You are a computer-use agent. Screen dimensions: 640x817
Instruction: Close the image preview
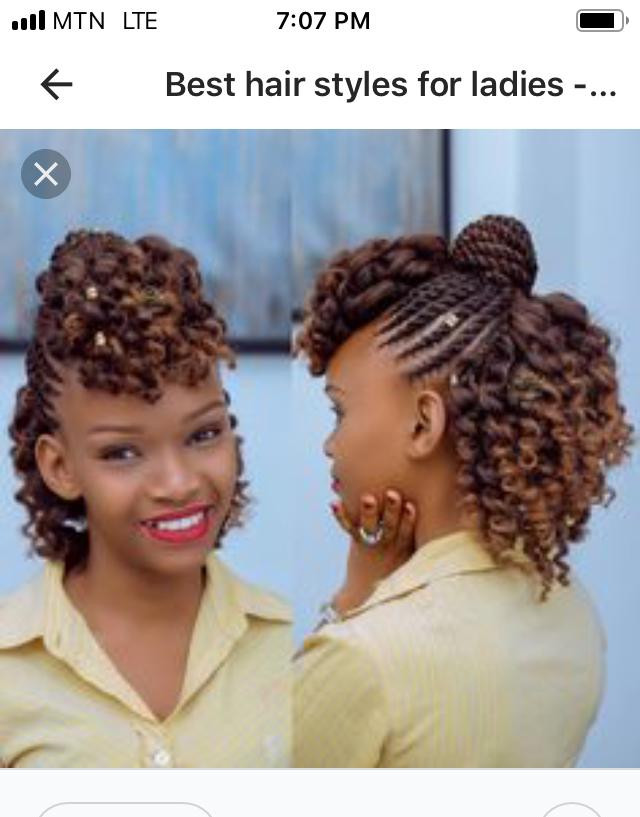click(46, 174)
